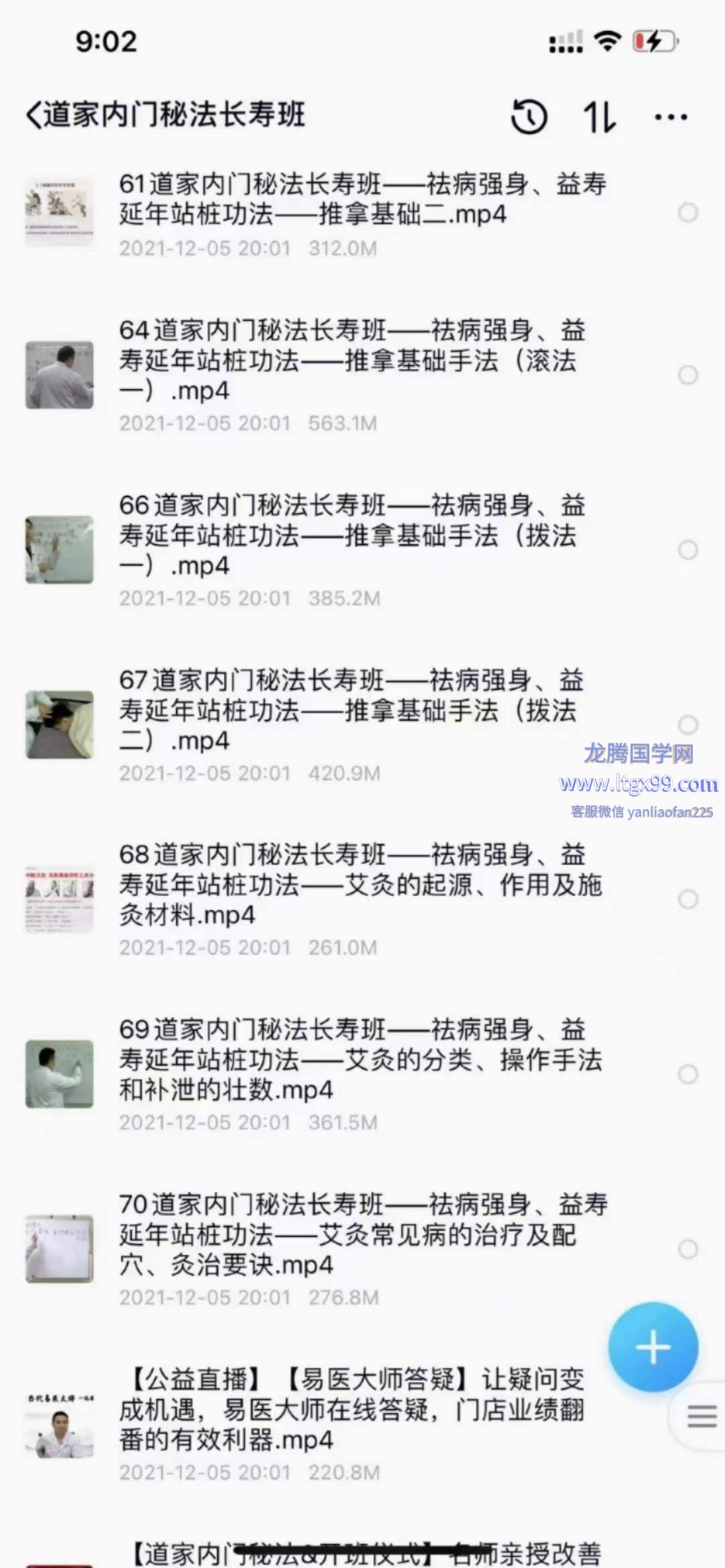Screen dimensions: 725x1568
Task: Open the sort order options
Action: (x=599, y=117)
